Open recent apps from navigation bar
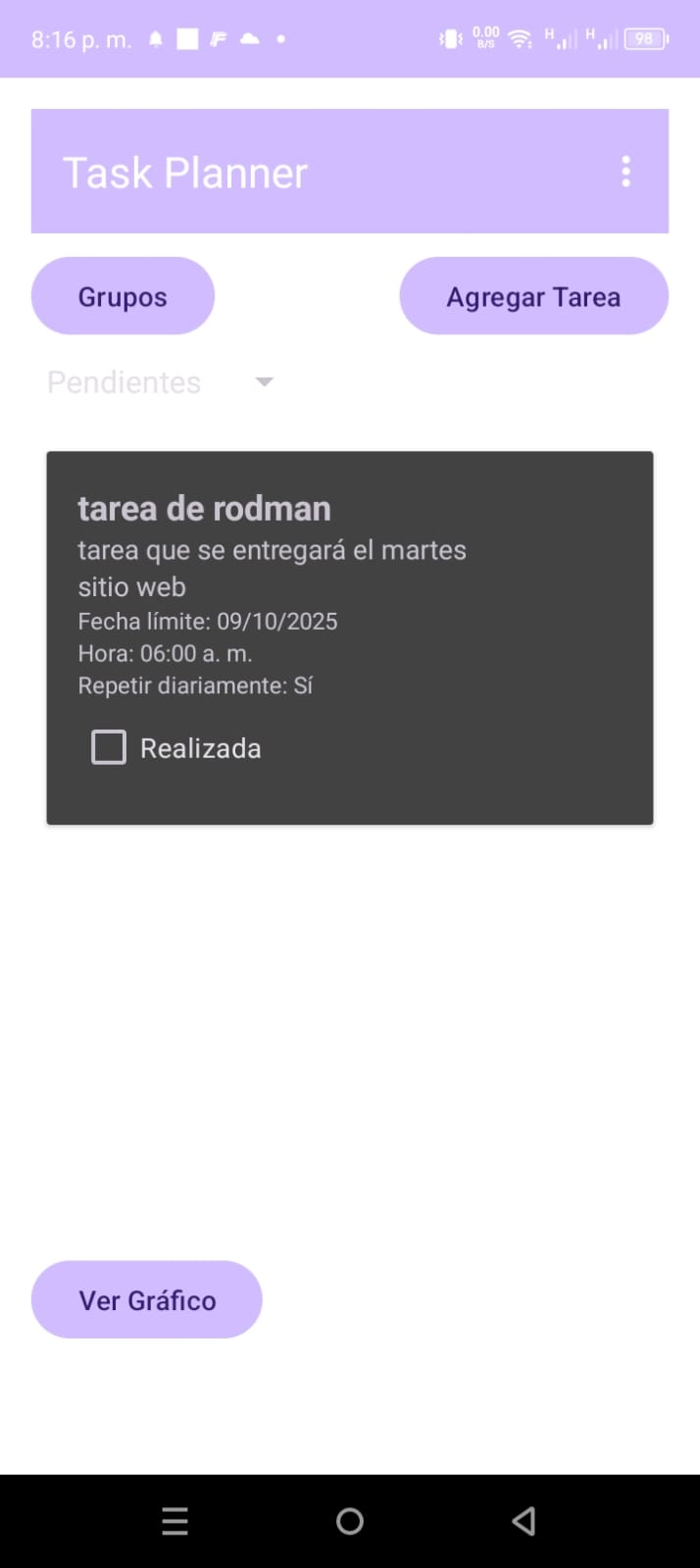Image resolution: width=700 pixels, height=1568 pixels. (175, 1521)
